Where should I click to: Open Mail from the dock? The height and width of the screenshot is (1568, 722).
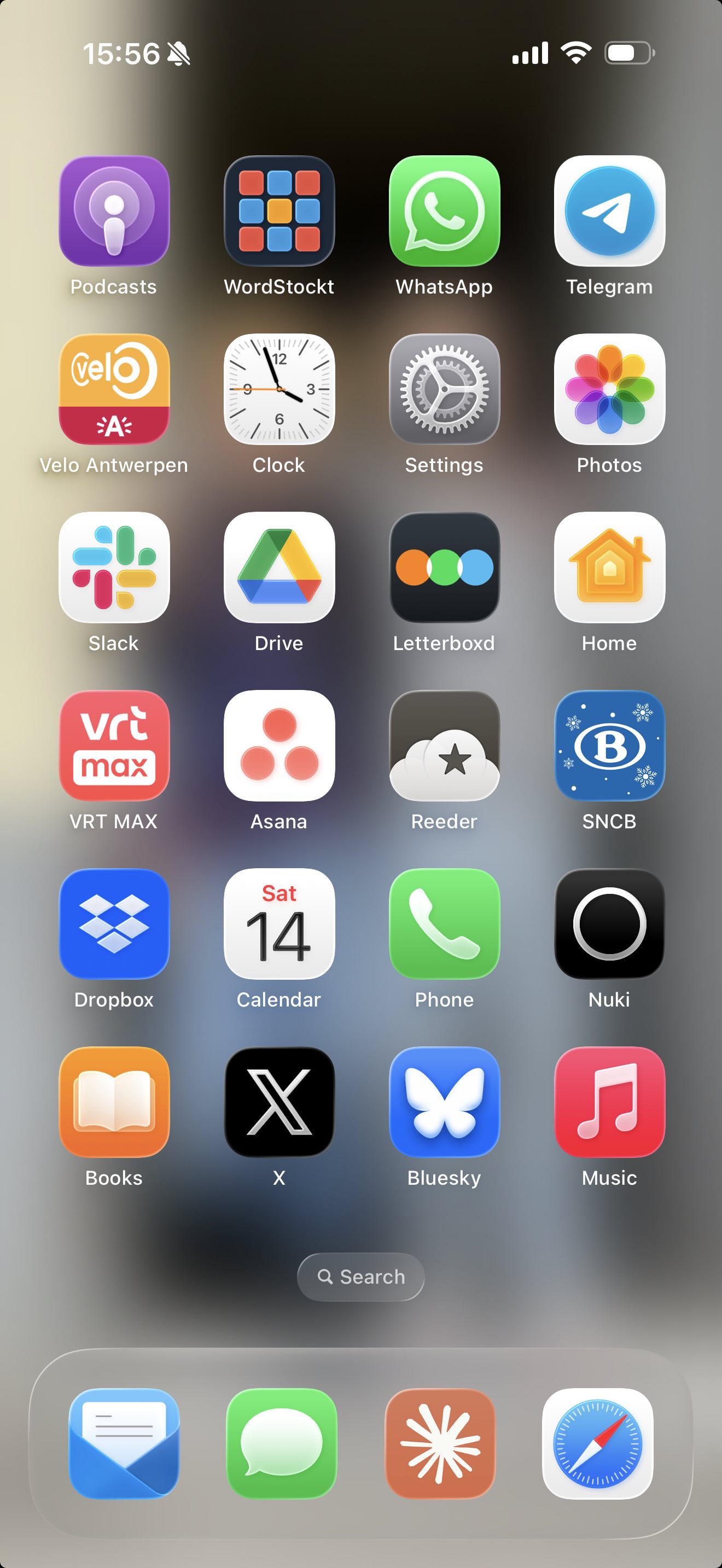124,1443
